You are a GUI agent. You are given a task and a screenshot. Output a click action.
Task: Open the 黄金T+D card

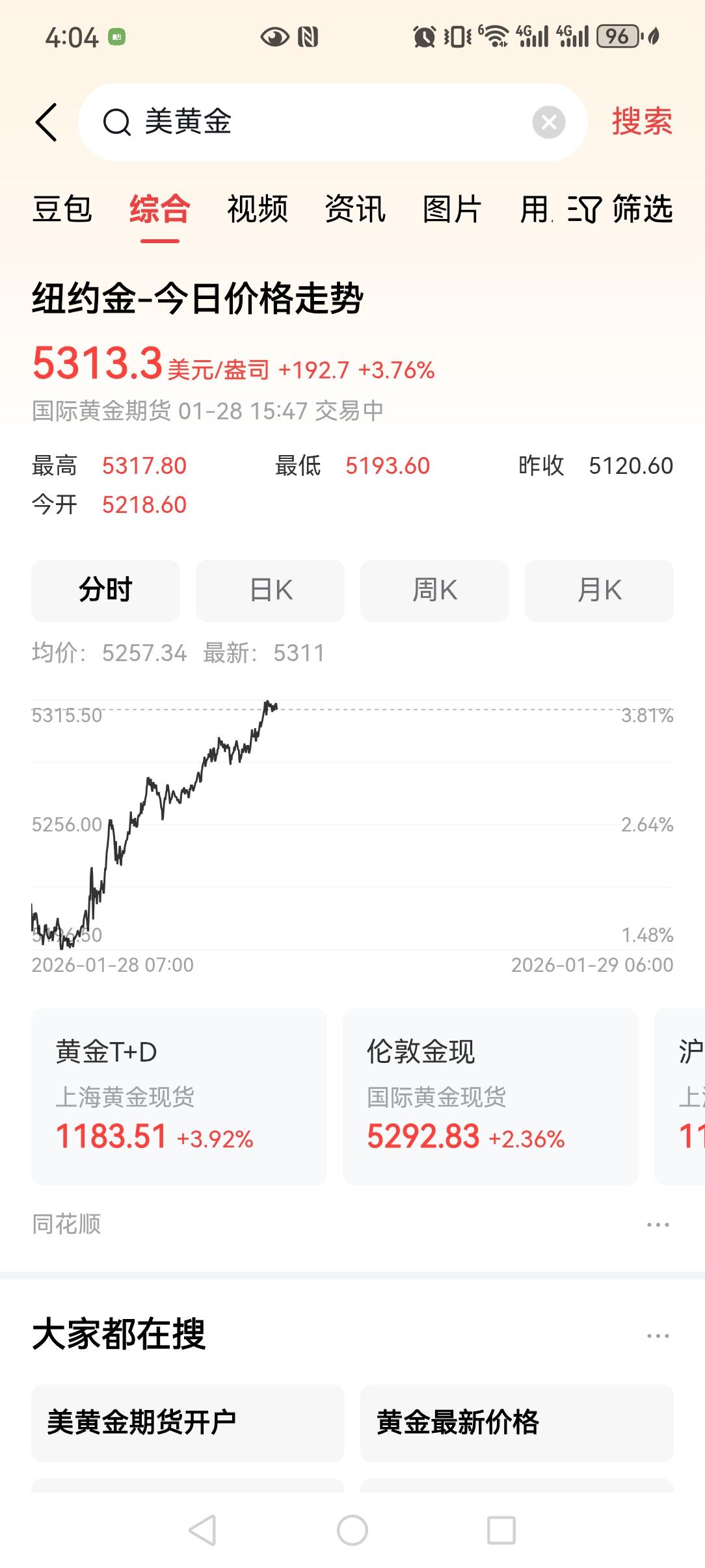(x=179, y=1096)
